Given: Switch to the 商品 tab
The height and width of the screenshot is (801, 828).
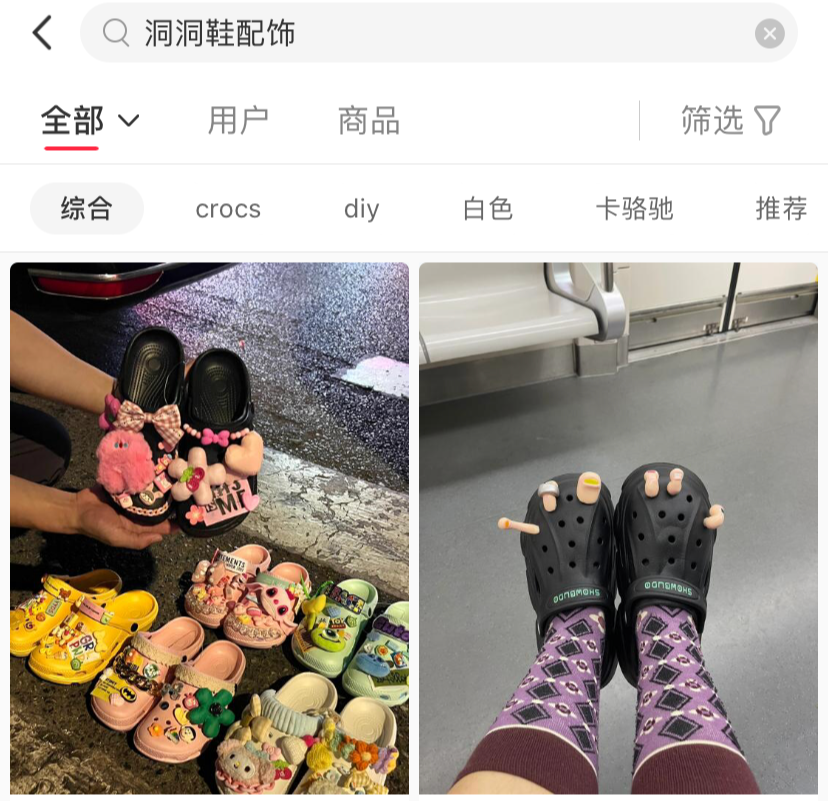Looking at the screenshot, I should tap(369, 121).
